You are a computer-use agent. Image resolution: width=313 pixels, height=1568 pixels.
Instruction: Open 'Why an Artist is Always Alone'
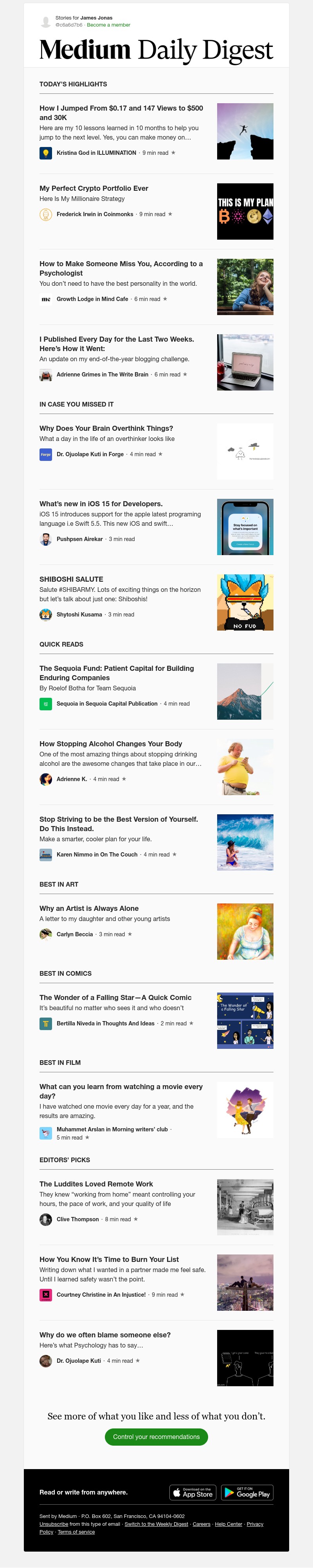click(89, 908)
